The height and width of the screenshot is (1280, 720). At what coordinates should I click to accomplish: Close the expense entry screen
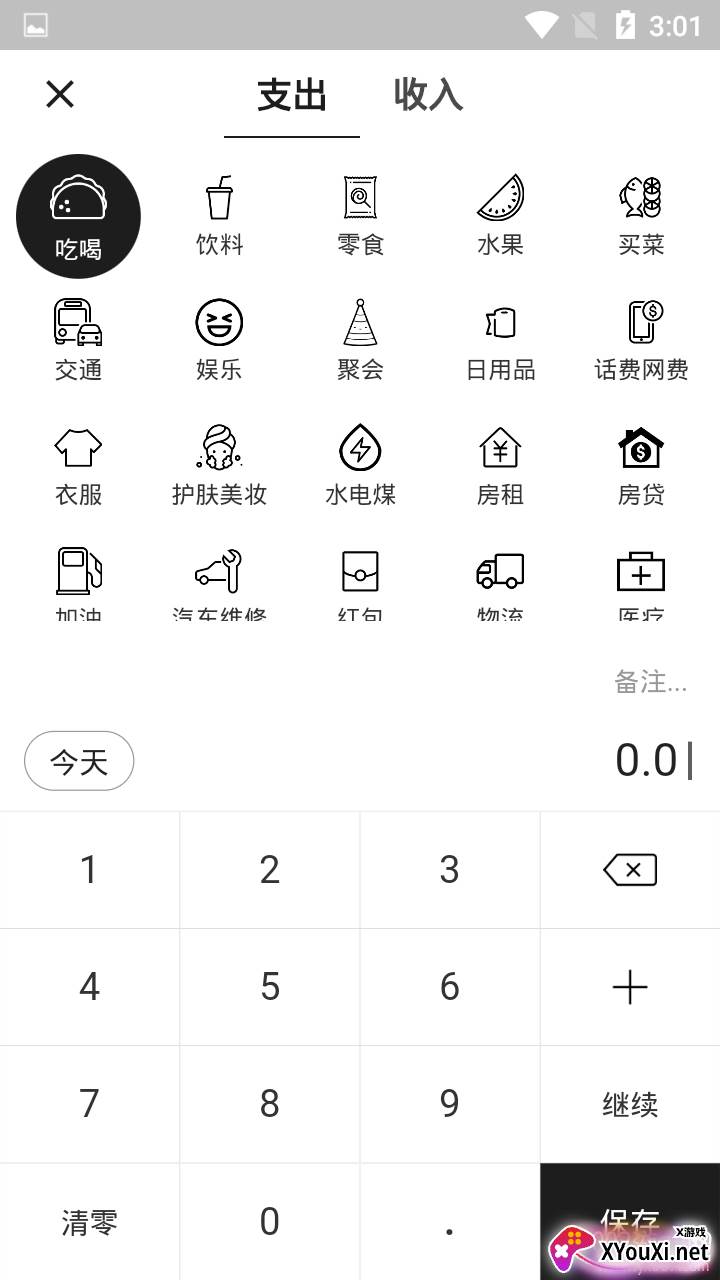pos(60,94)
